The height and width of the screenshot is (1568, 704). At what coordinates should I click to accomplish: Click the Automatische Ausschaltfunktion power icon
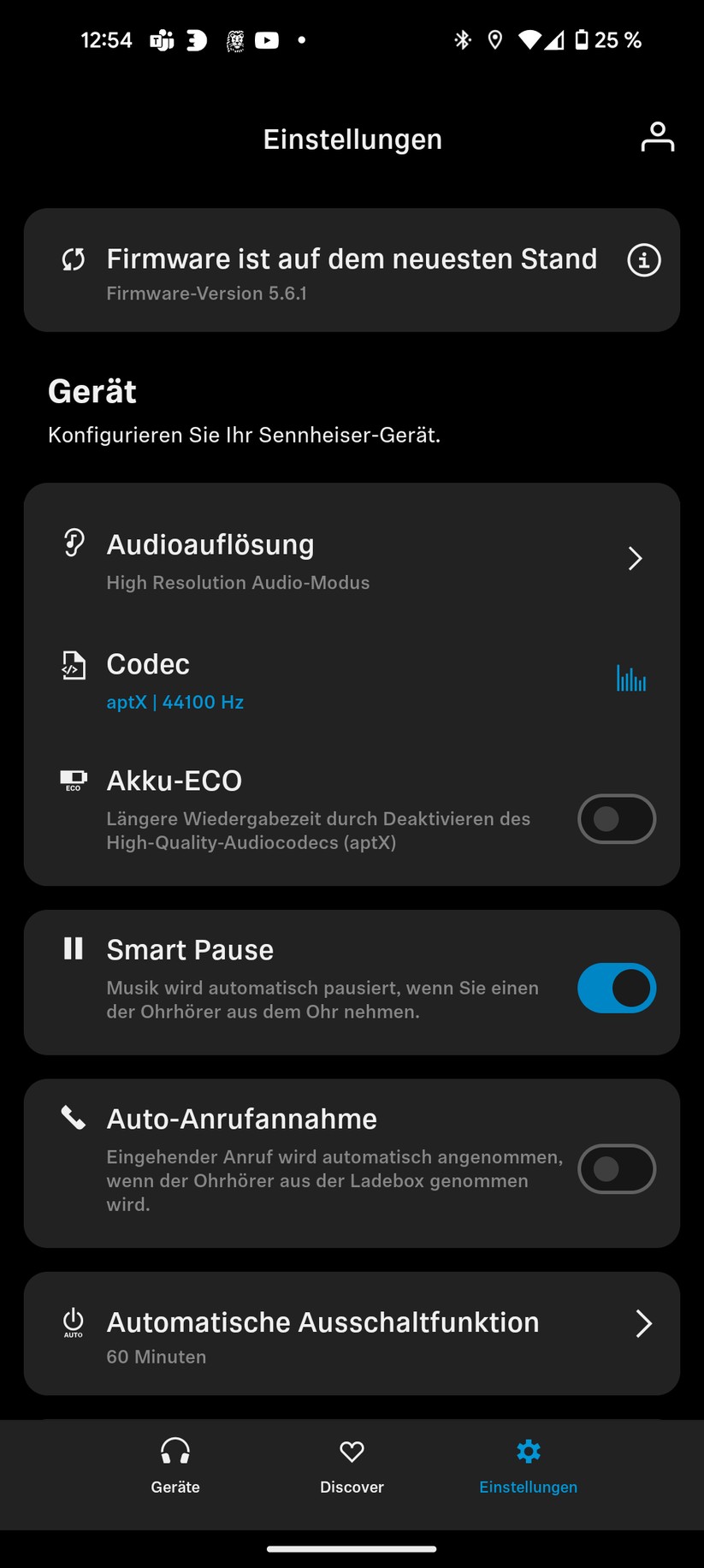(74, 1323)
